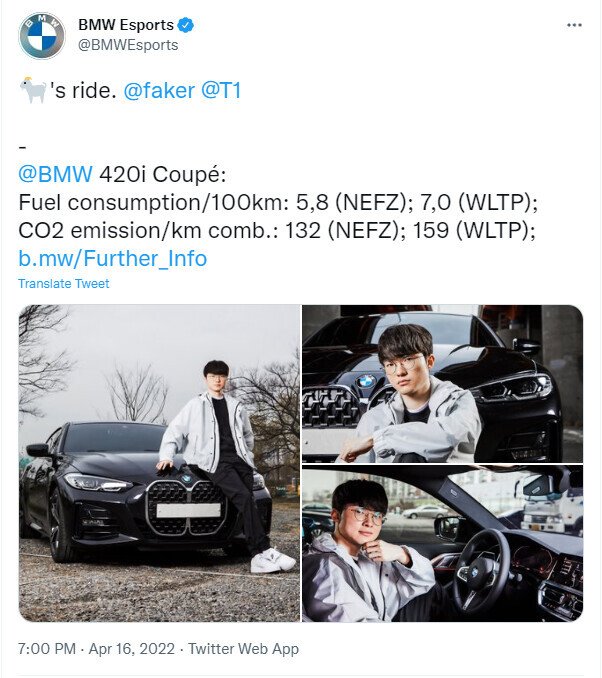Screen dimensions: 602x678
Task: Open the tweet's timestamp 7:00 PM link
Action: (x=46, y=649)
